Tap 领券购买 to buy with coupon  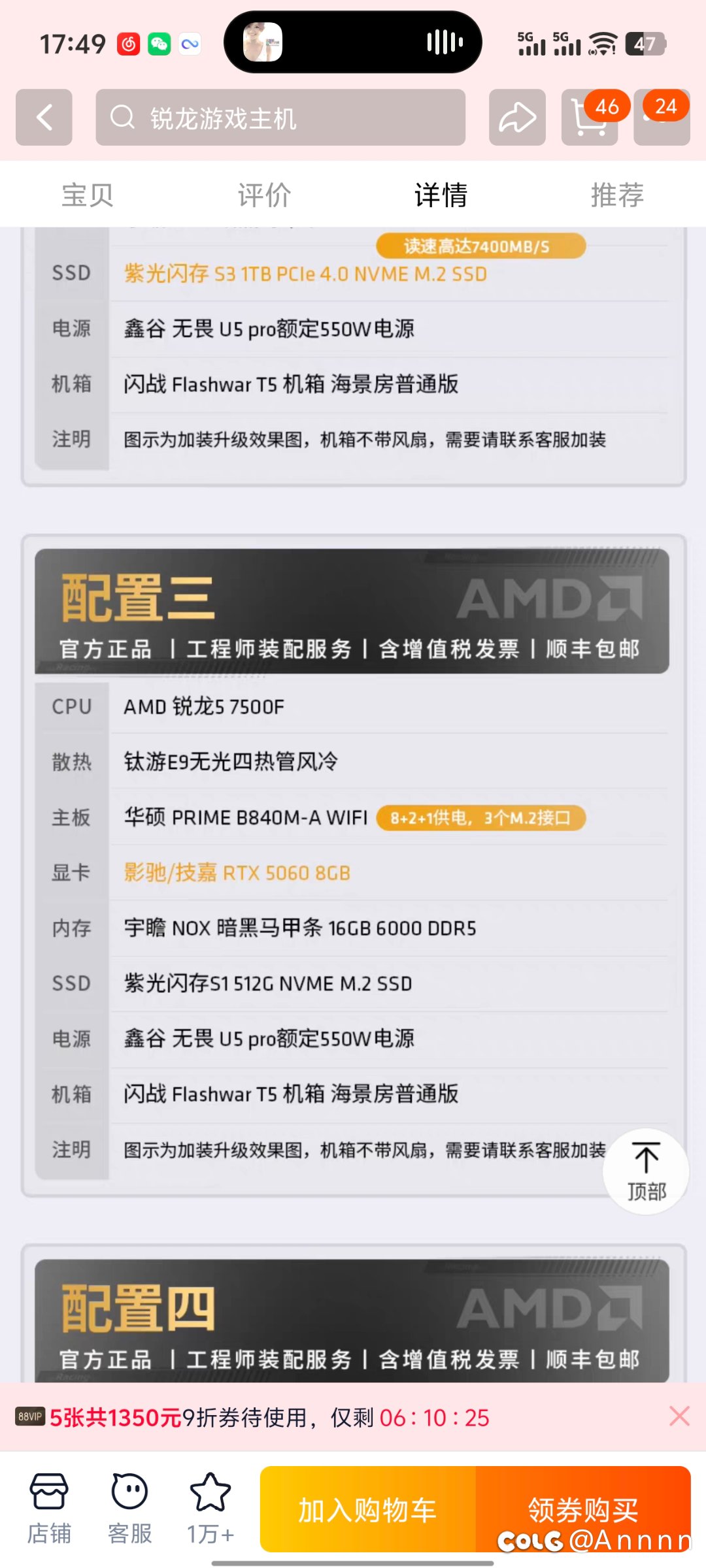pyautogui.click(x=583, y=1509)
